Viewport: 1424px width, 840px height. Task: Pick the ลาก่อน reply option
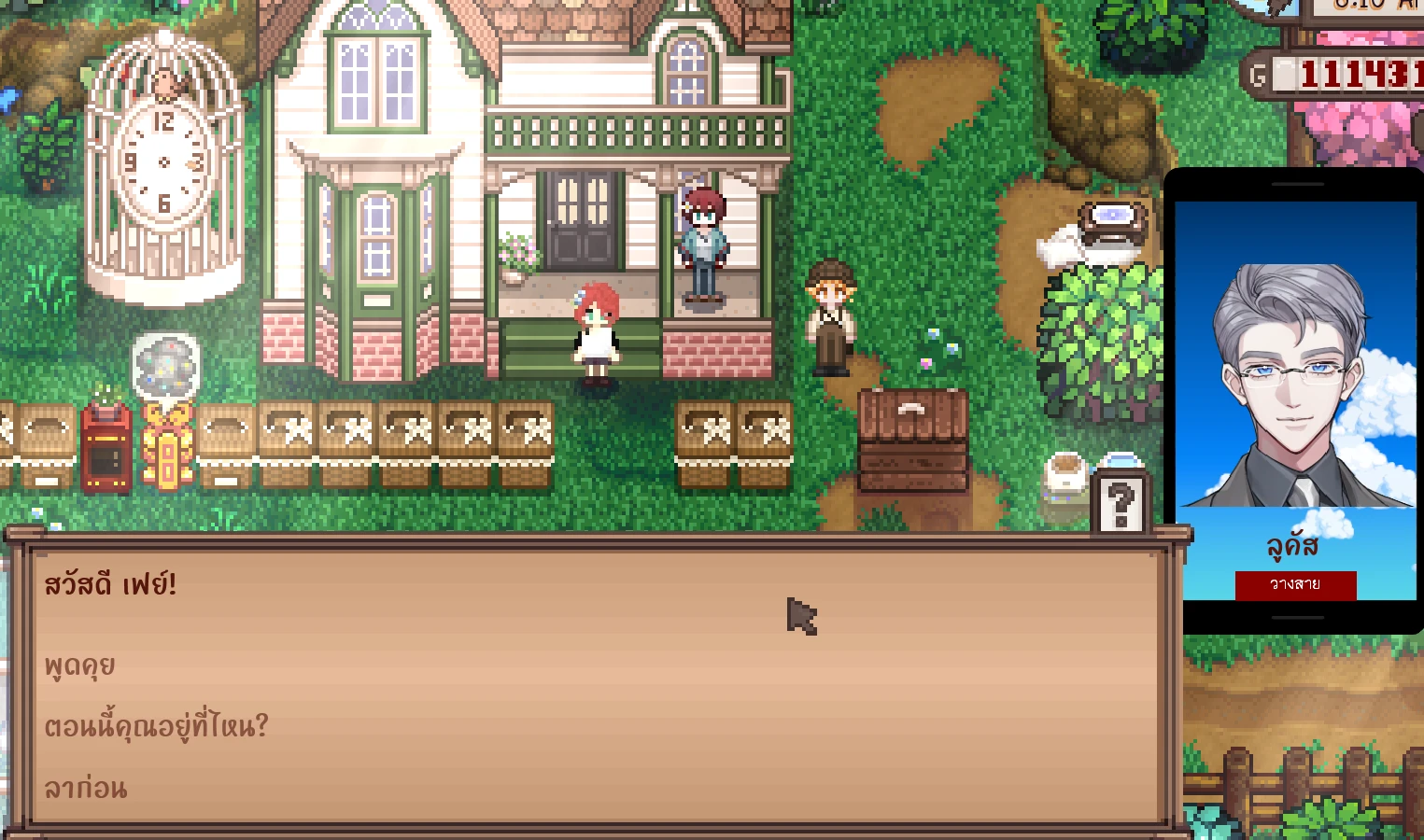click(x=85, y=787)
